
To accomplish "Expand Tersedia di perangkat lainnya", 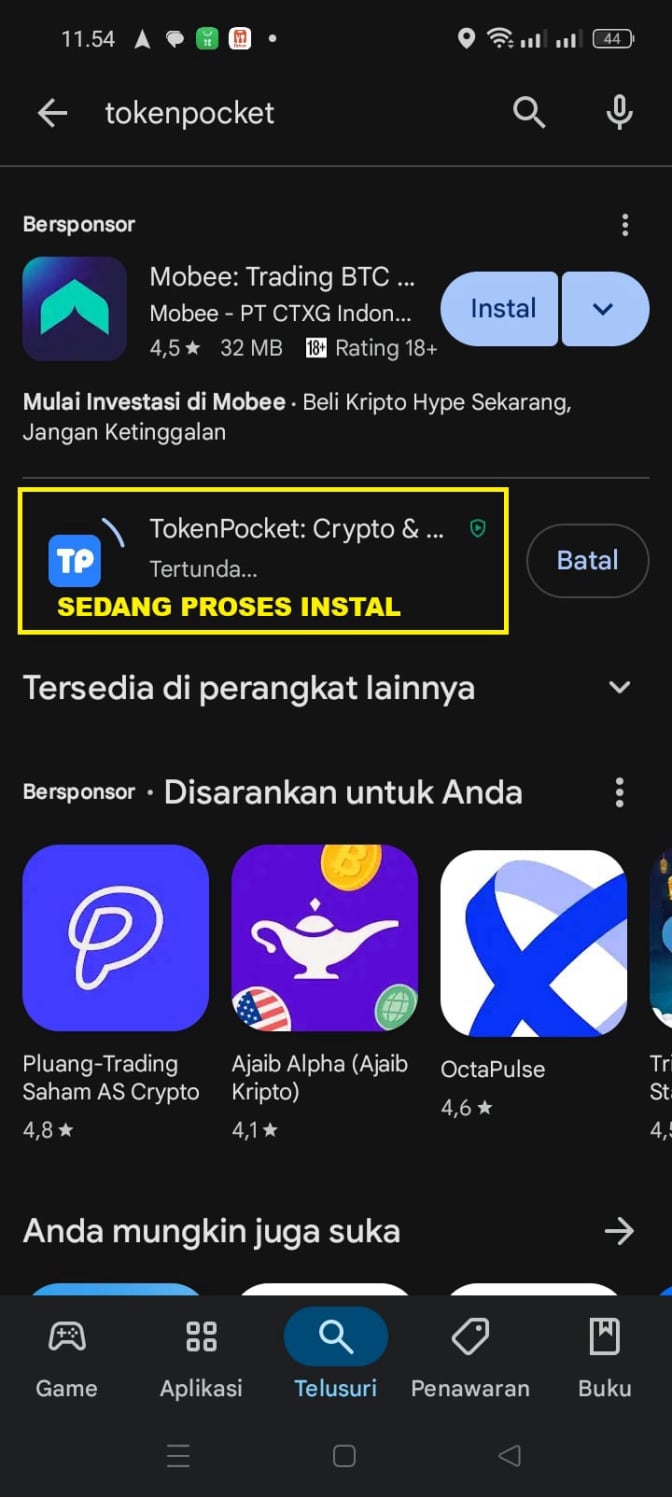I will tap(619, 688).
